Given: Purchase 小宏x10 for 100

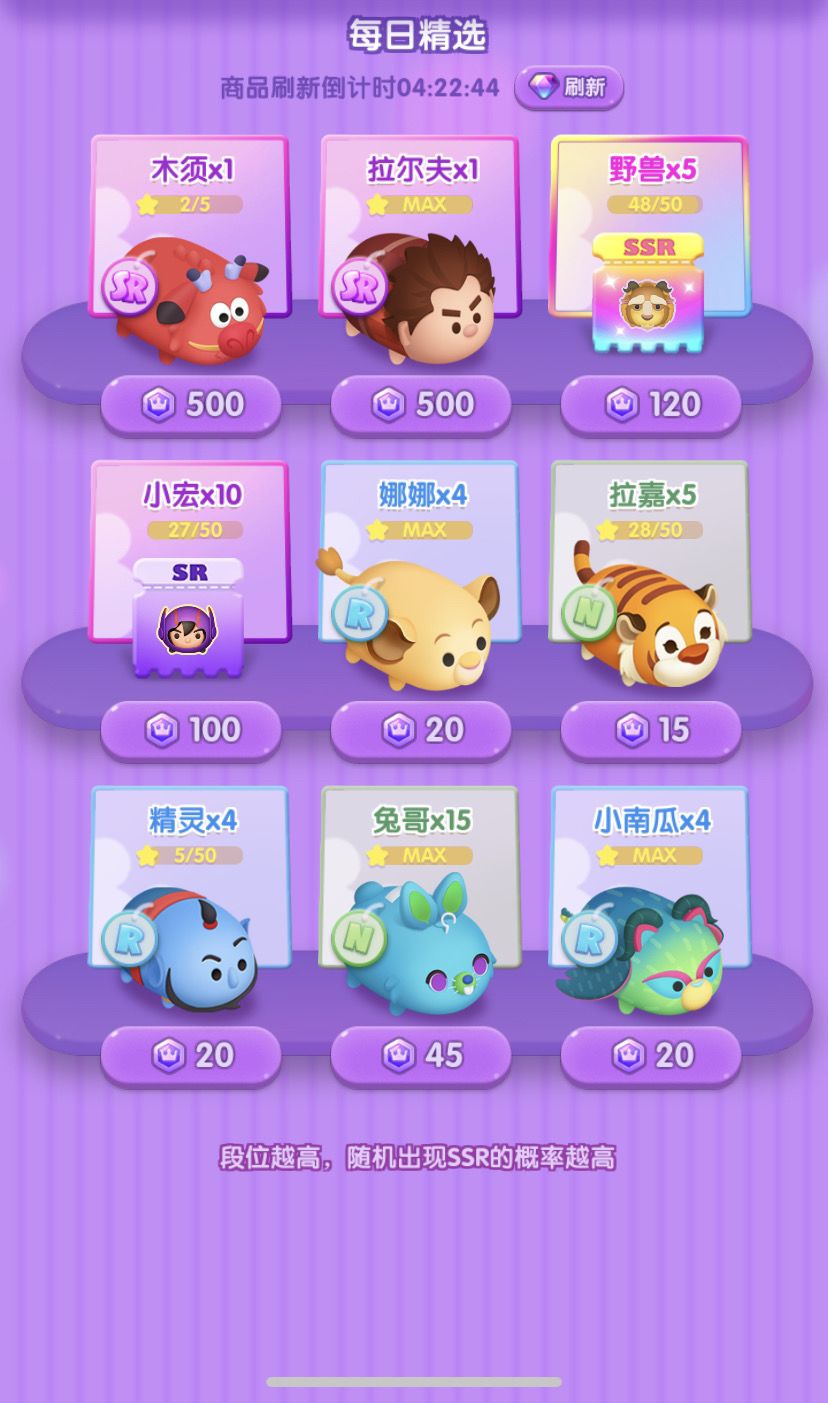Looking at the screenshot, I should [191, 730].
